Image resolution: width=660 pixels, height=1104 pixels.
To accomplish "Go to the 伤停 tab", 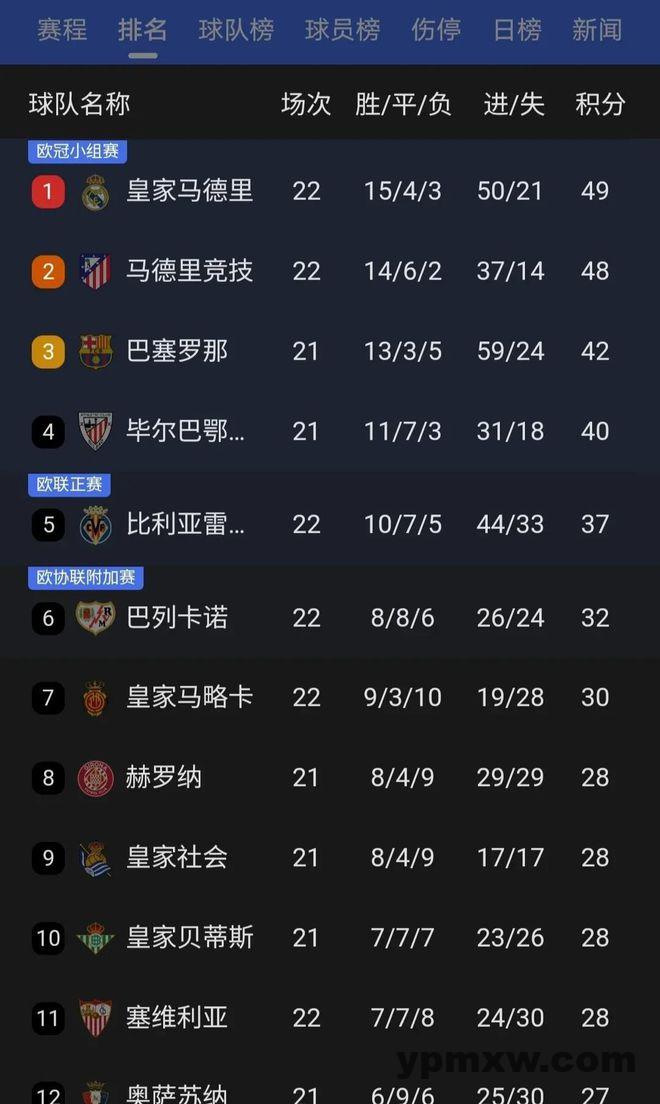I will (436, 30).
